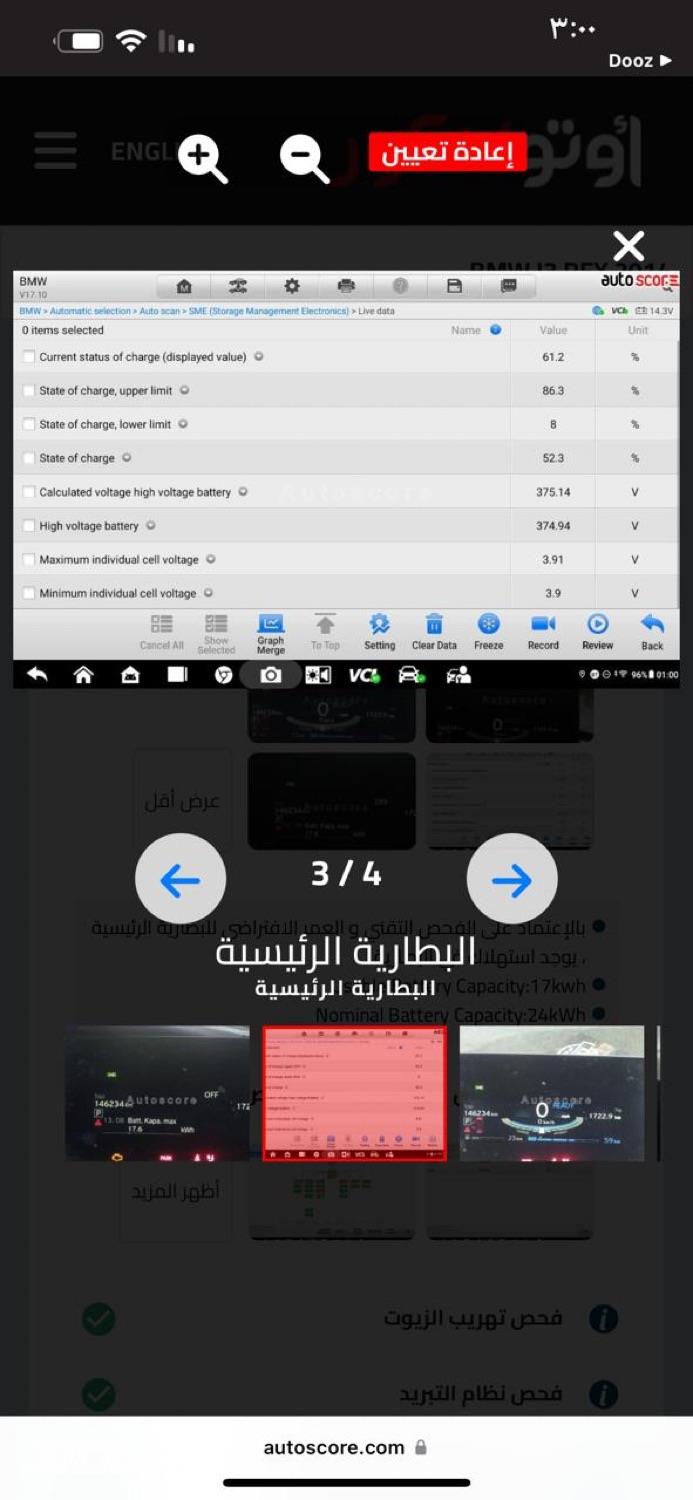This screenshot has height=1500, width=693.
Task: Zoom out of the image
Action: pyautogui.click(x=304, y=159)
